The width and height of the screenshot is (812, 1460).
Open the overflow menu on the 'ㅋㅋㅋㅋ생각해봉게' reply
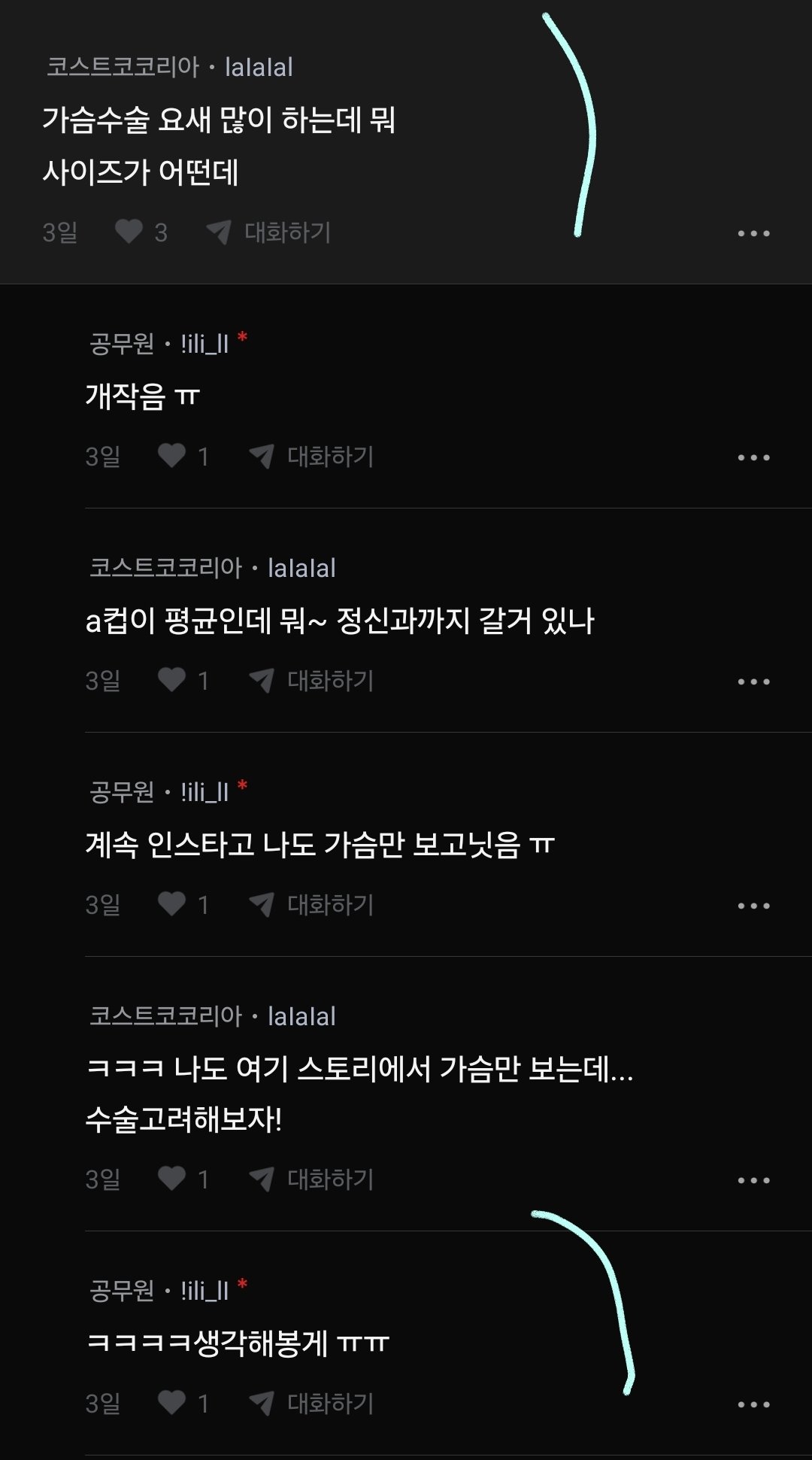tap(753, 1404)
